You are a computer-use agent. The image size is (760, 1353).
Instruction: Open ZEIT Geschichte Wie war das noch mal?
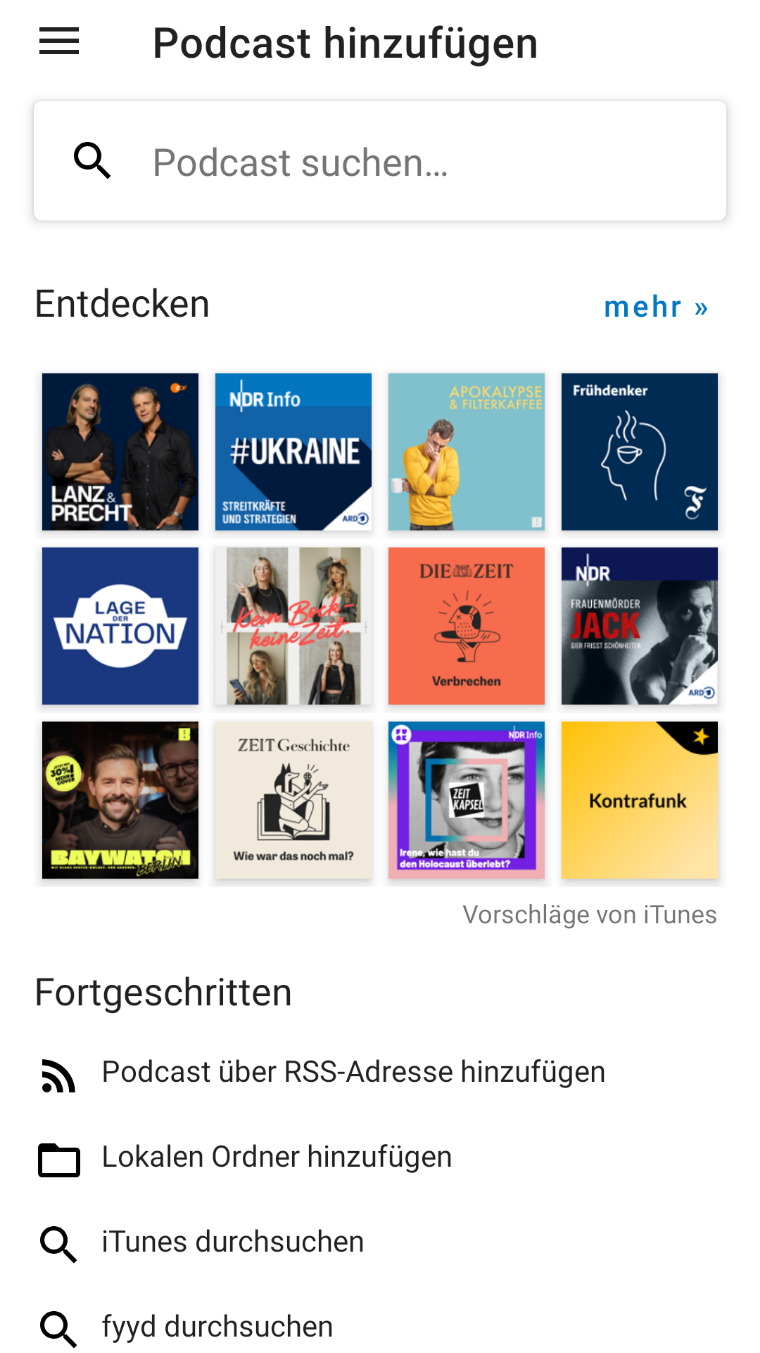293,800
